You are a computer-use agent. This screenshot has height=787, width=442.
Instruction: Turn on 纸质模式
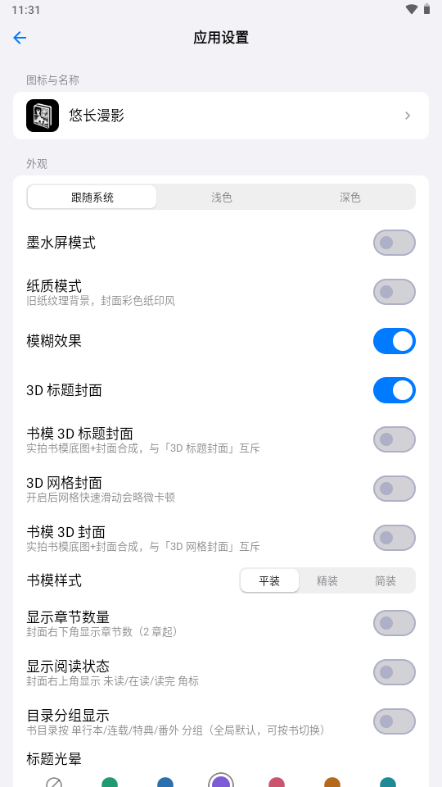click(394, 292)
